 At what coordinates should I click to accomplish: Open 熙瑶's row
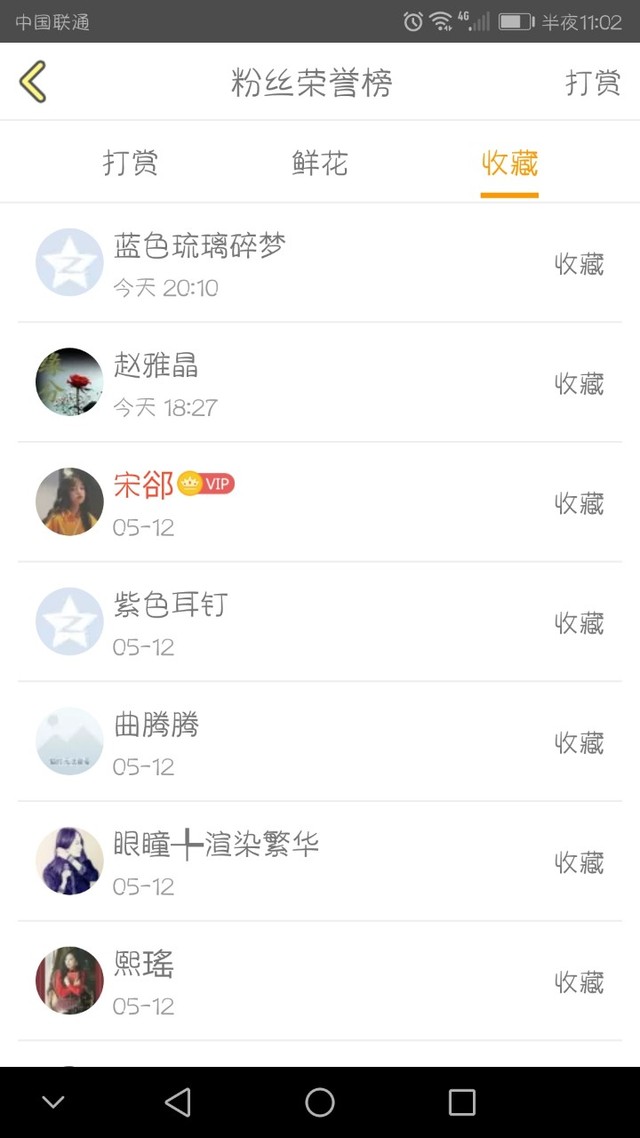point(320,981)
